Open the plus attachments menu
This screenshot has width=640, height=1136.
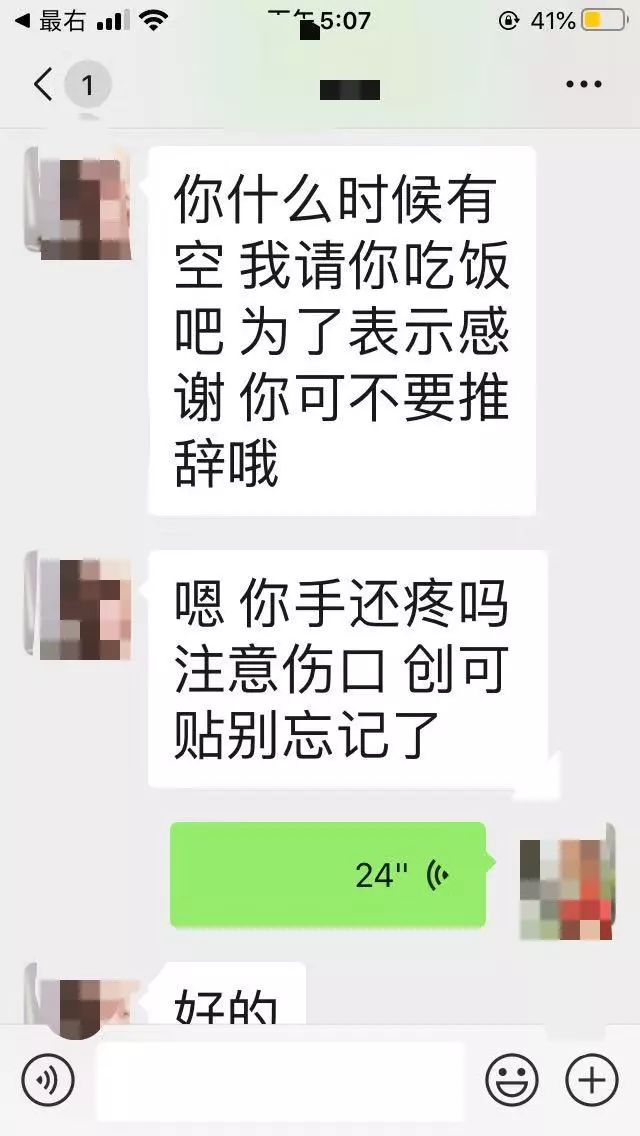pos(592,1080)
